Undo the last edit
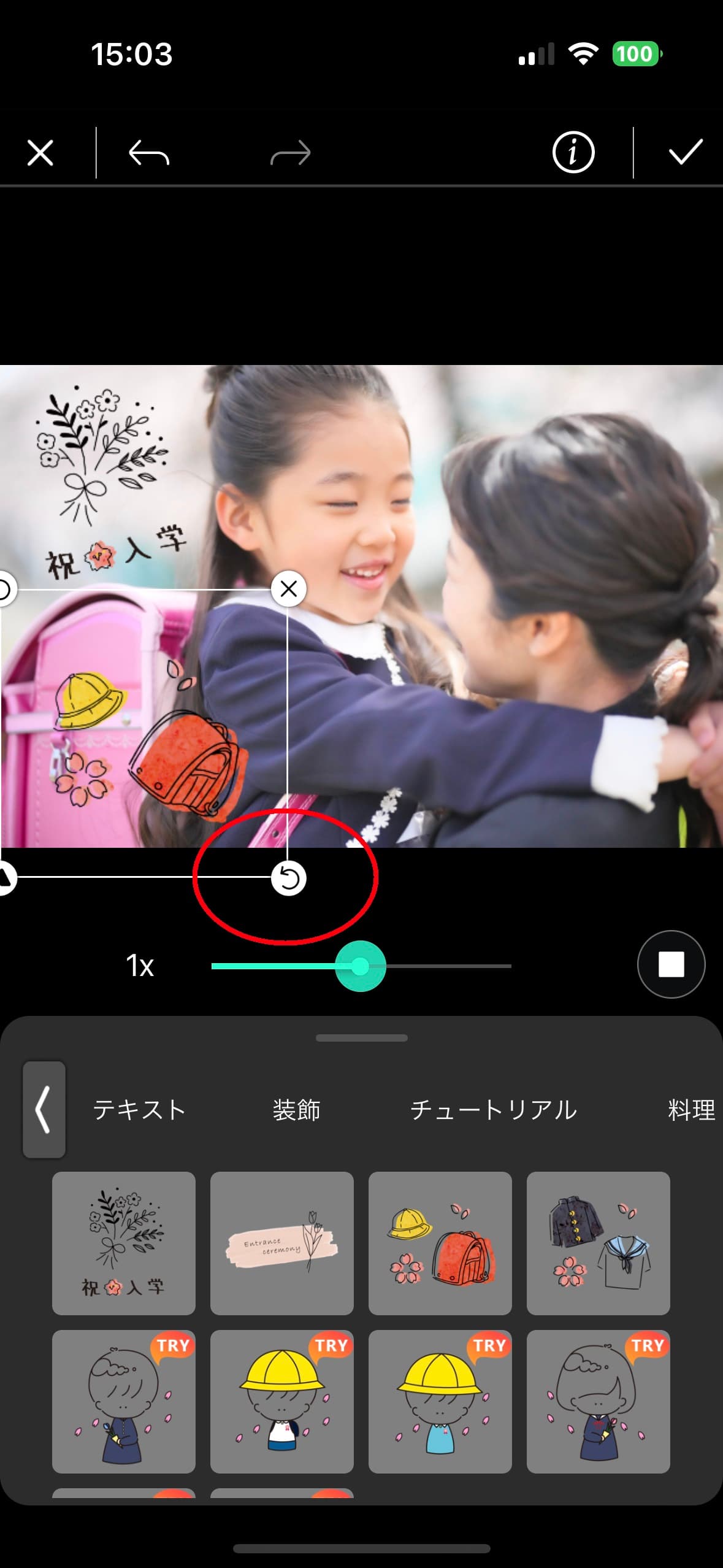This screenshot has width=723, height=1568. click(148, 153)
